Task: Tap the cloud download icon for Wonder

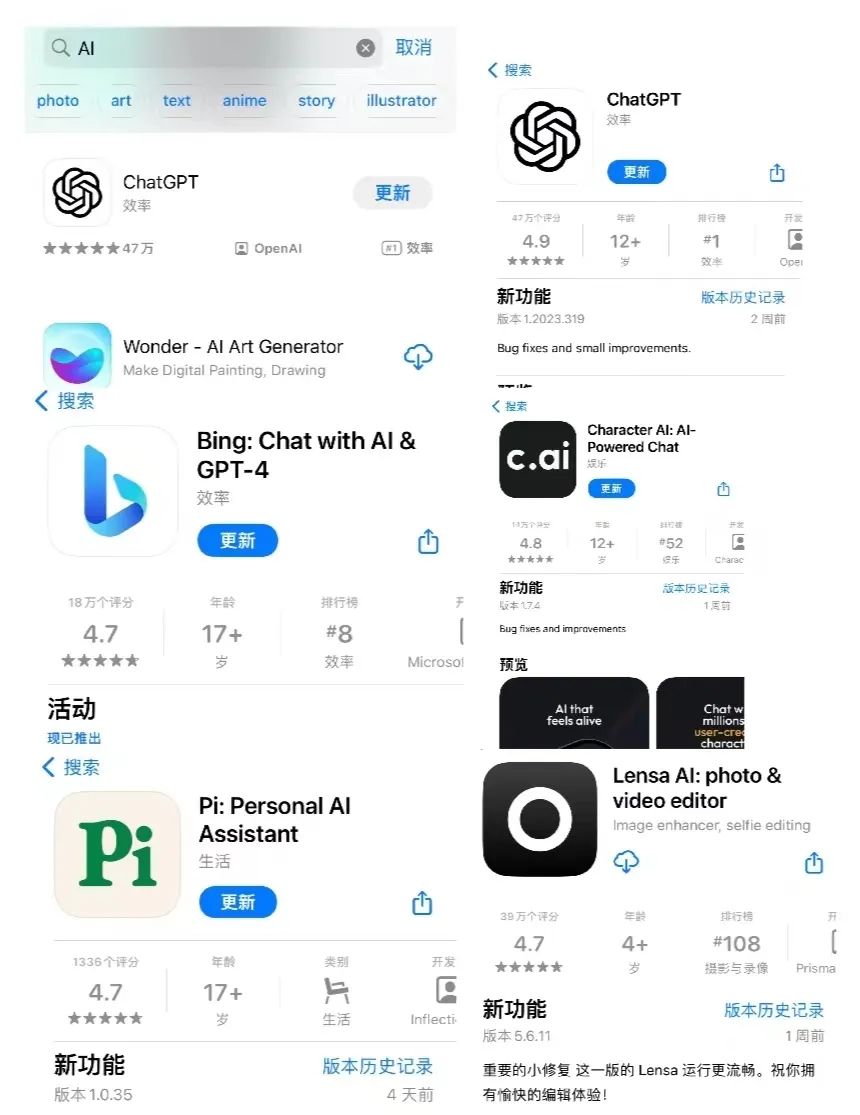Action: 419,356
